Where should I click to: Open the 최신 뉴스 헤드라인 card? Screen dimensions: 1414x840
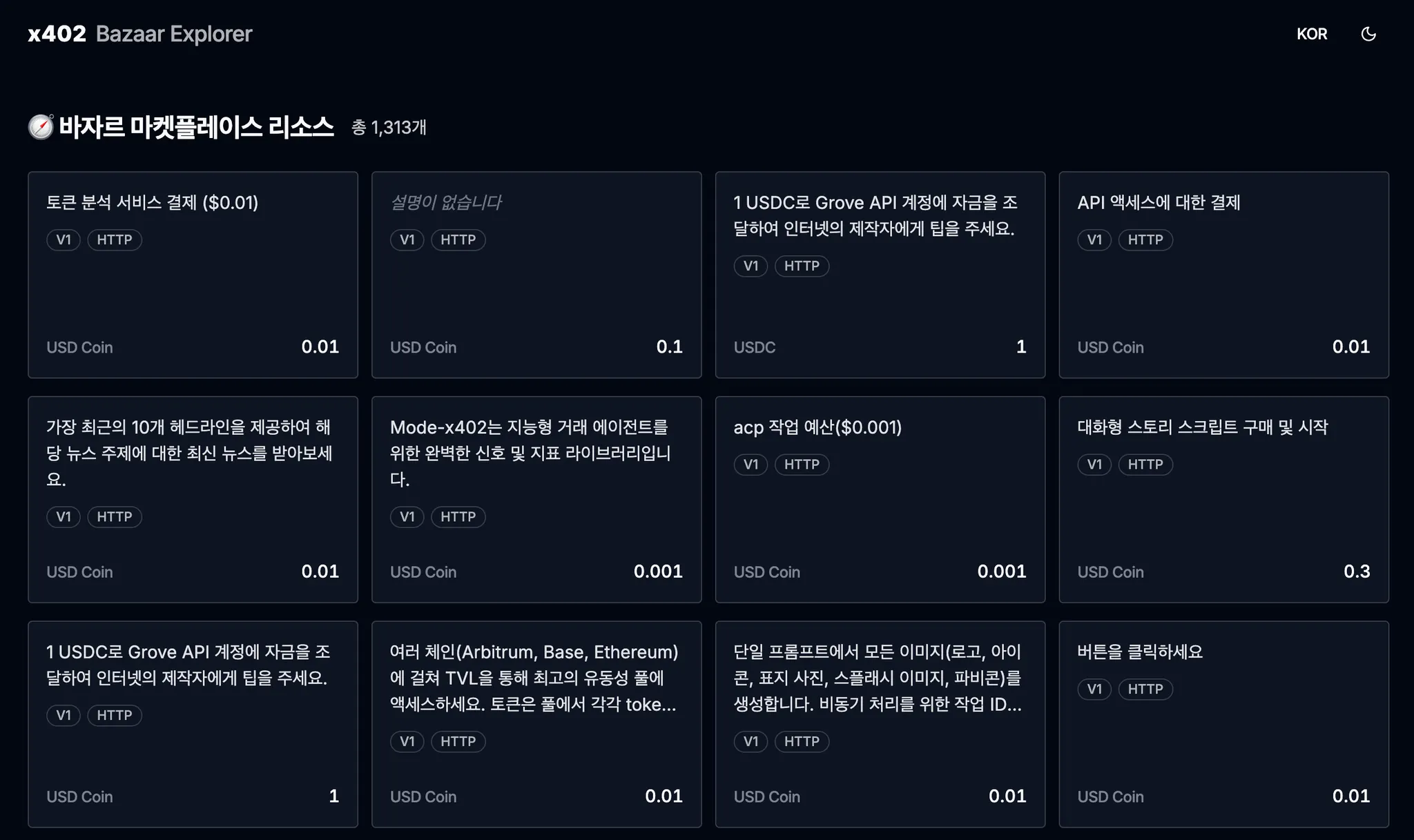pyautogui.click(x=193, y=500)
